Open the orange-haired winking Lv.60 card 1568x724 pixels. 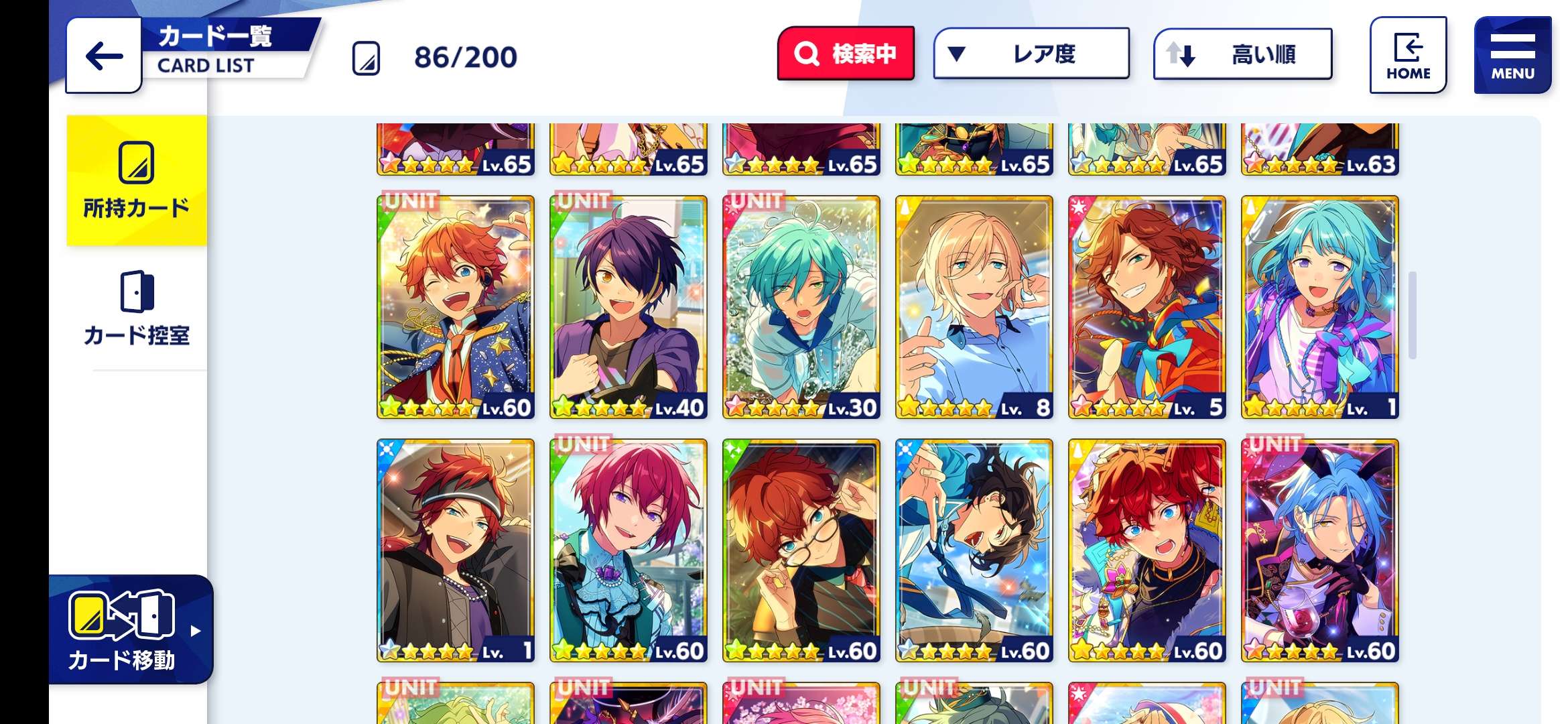[x=456, y=307]
